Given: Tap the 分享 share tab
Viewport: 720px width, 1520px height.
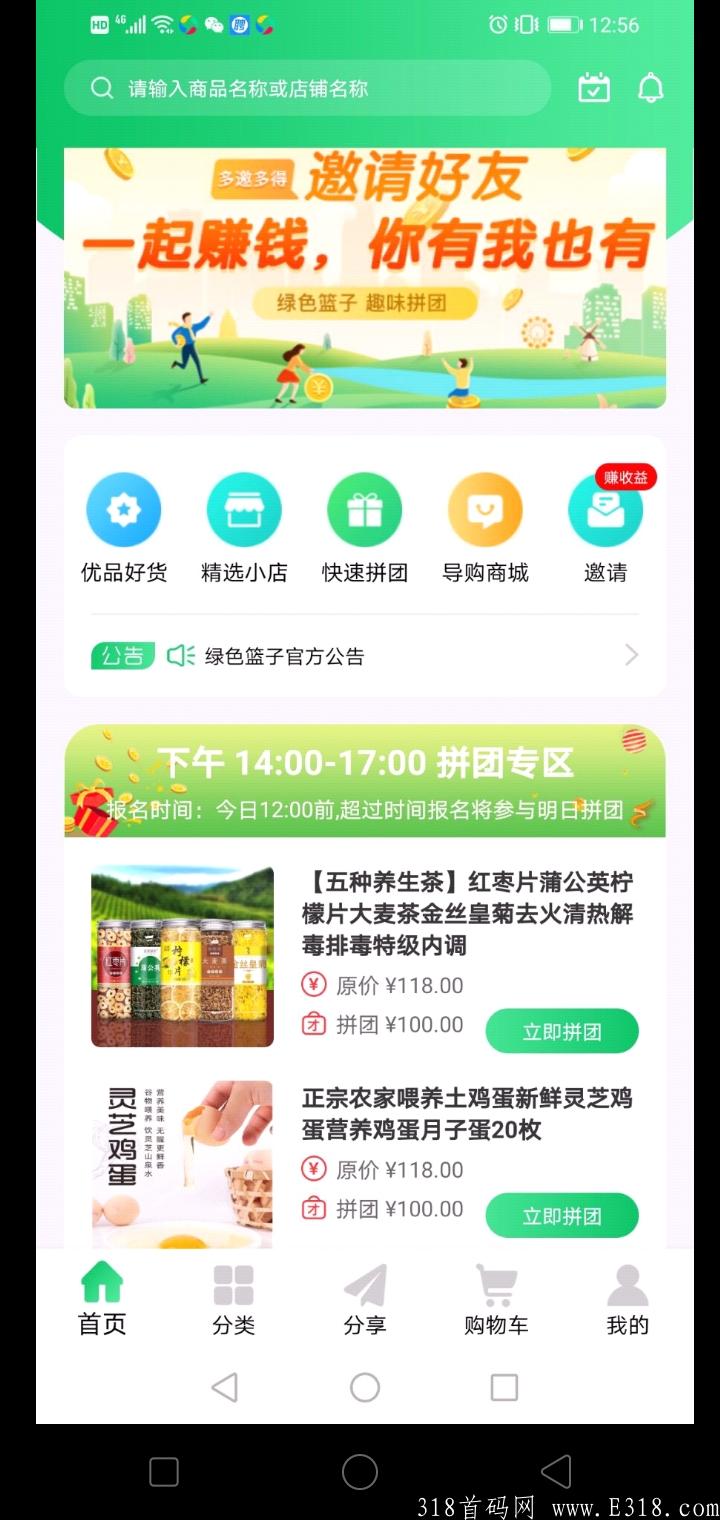Looking at the screenshot, I should pyautogui.click(x=364, y=1298).
